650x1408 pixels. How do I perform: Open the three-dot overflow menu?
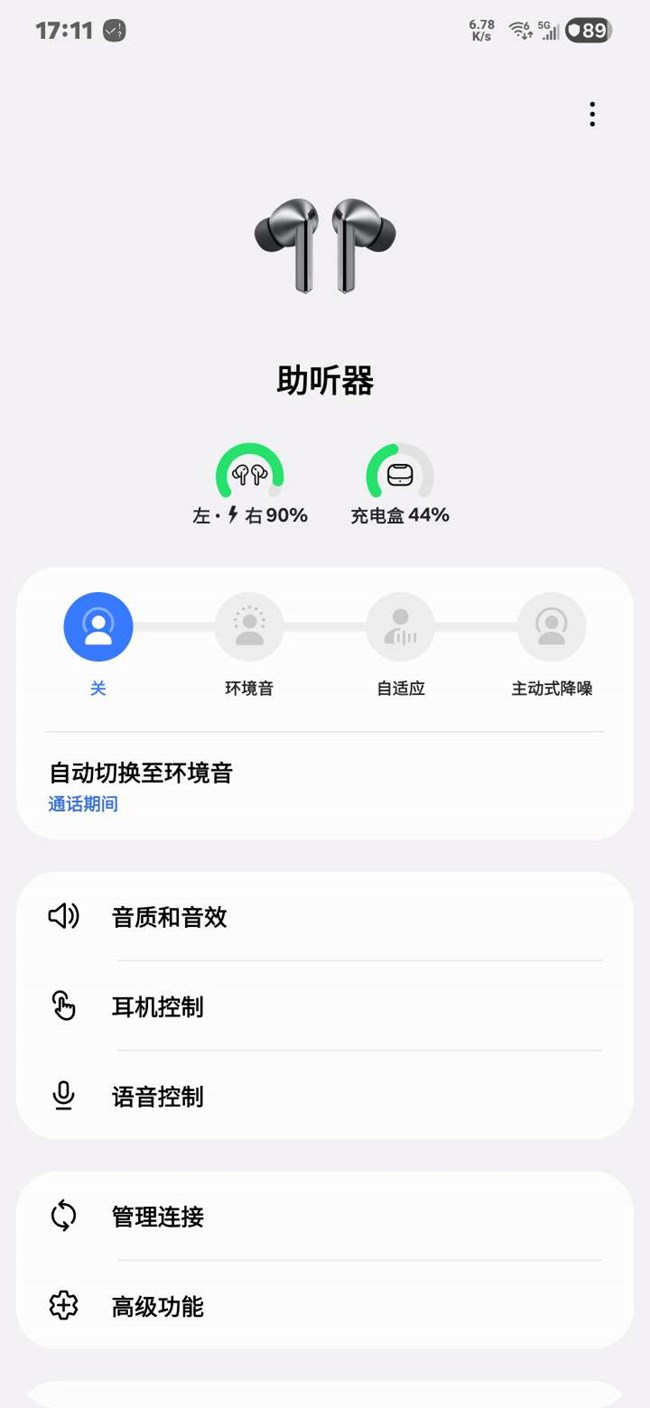(592, 115)
